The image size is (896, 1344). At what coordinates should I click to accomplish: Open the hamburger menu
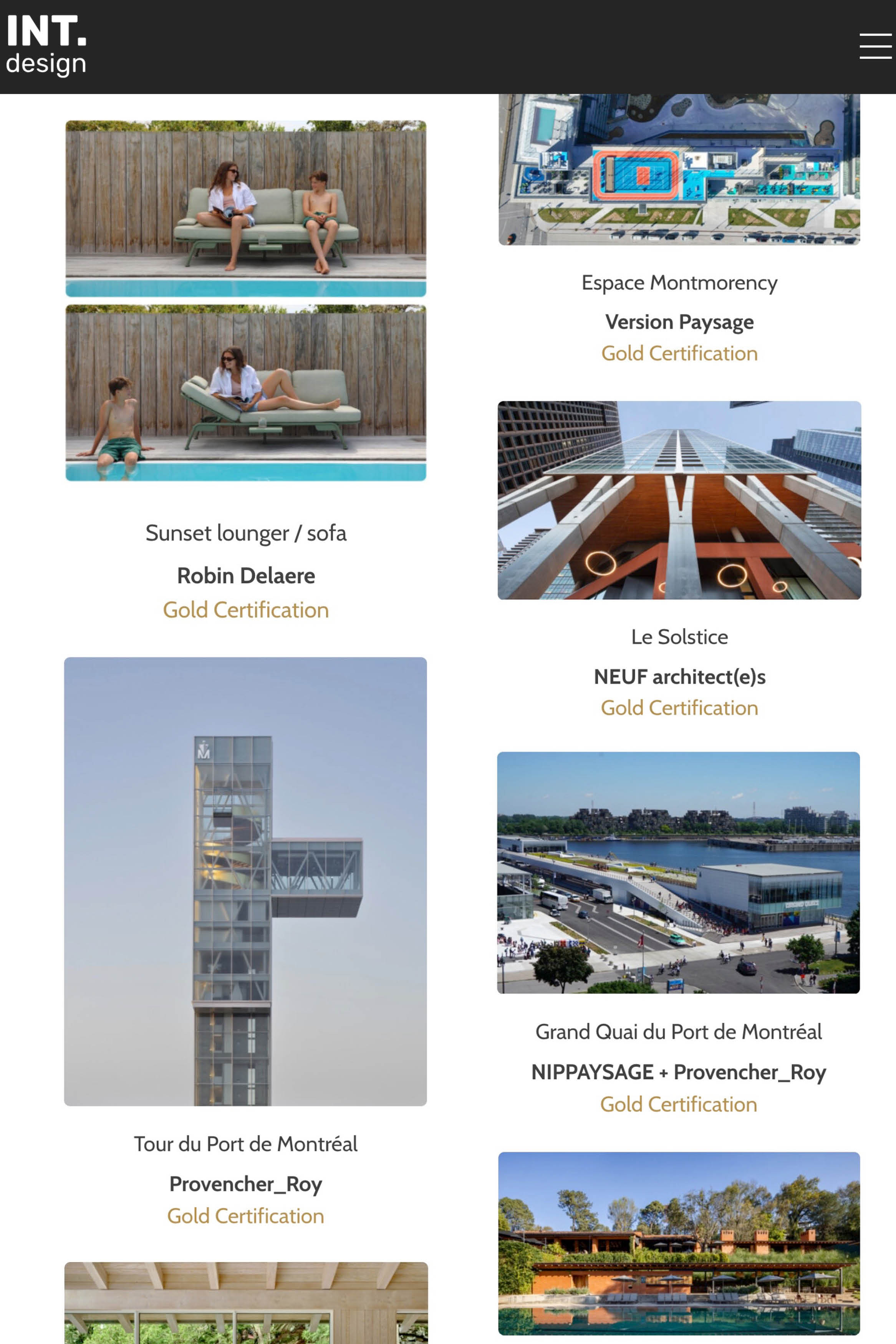pos(875,46)
